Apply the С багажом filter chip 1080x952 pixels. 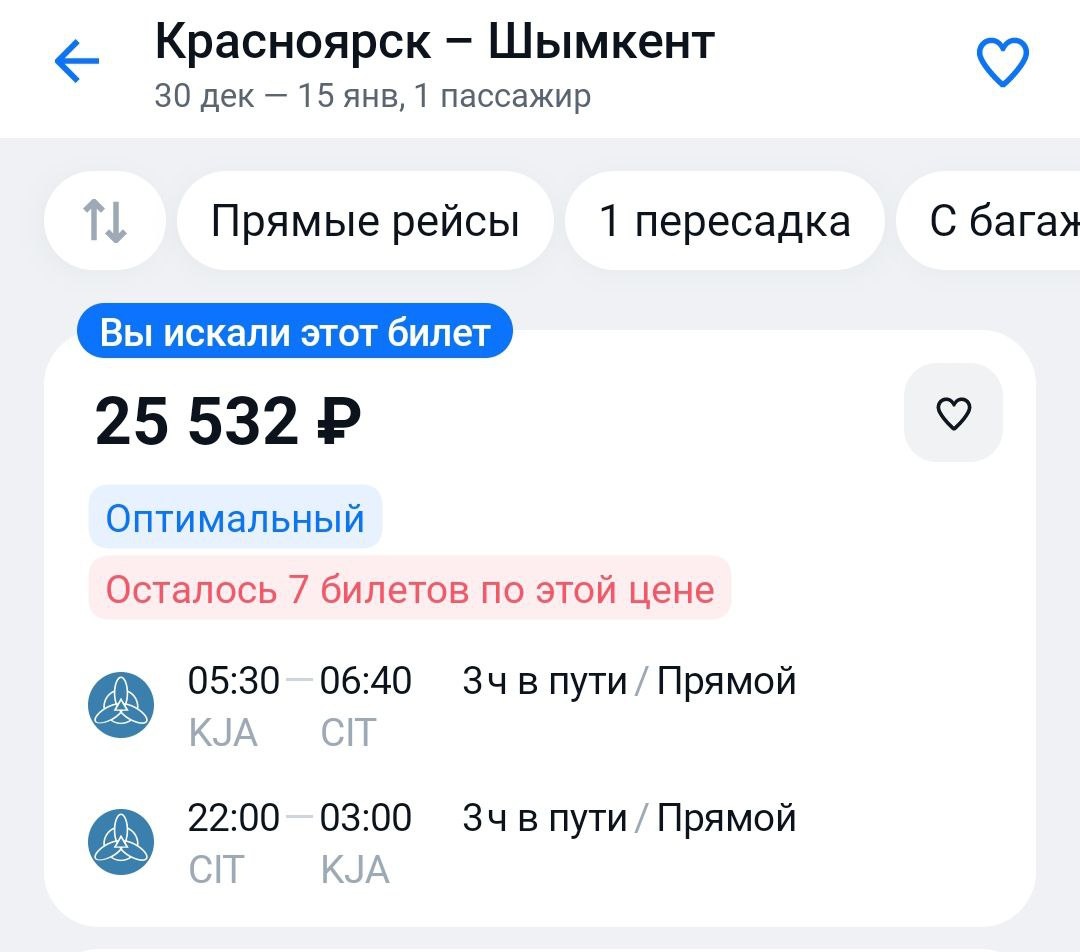[989, 220]
